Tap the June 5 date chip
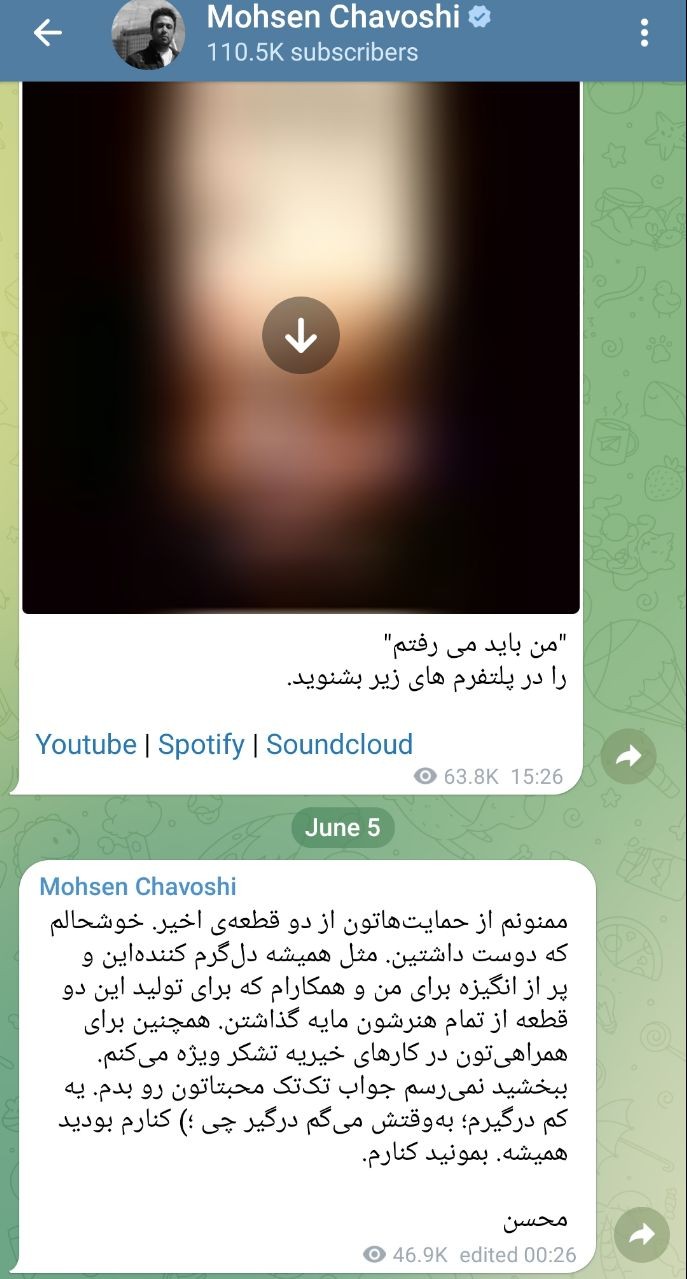This screenshot has height=1279, width=687. click(x=343, y=828)
